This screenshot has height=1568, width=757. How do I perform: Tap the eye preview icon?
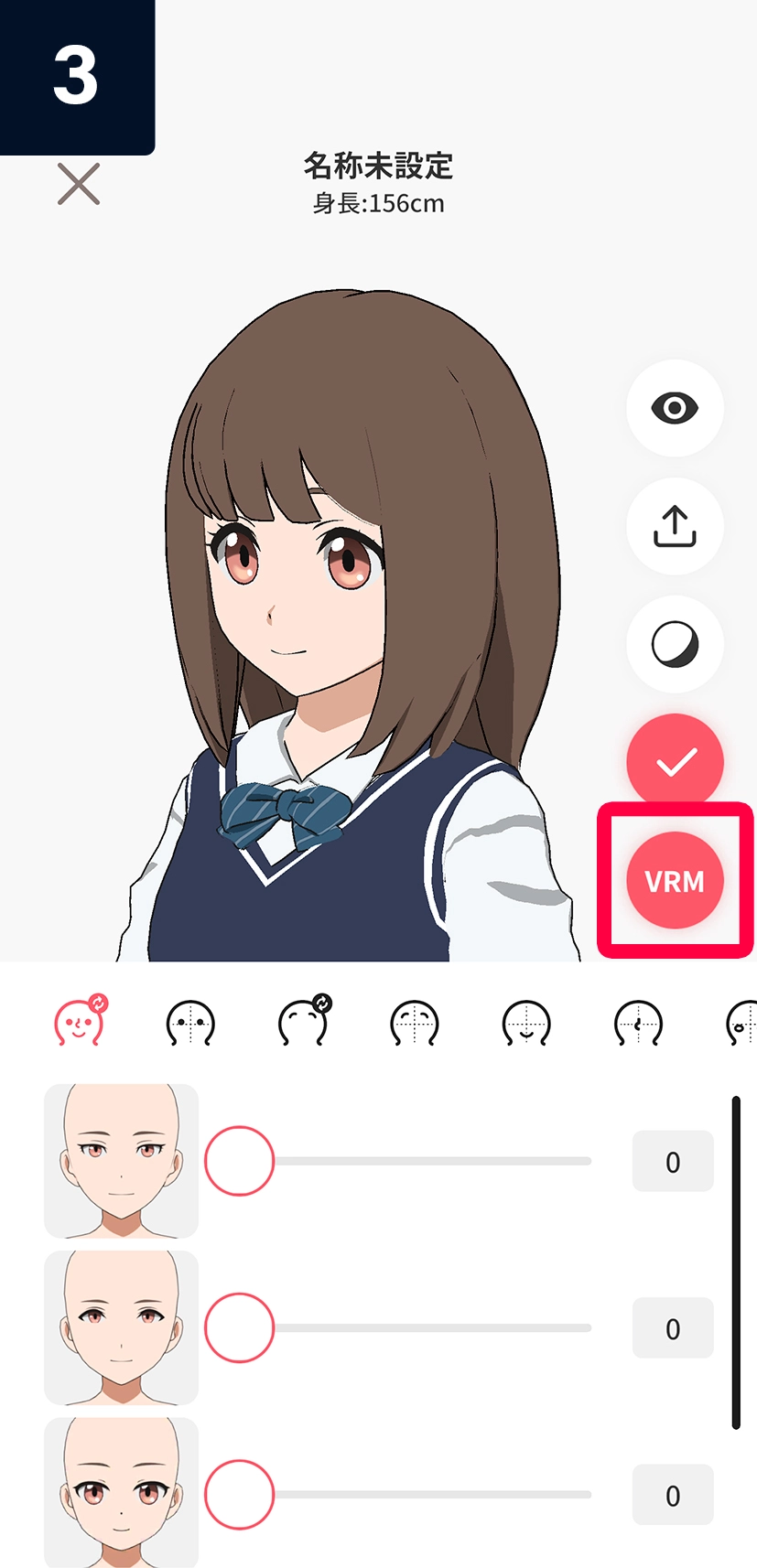tap(675, 408)
